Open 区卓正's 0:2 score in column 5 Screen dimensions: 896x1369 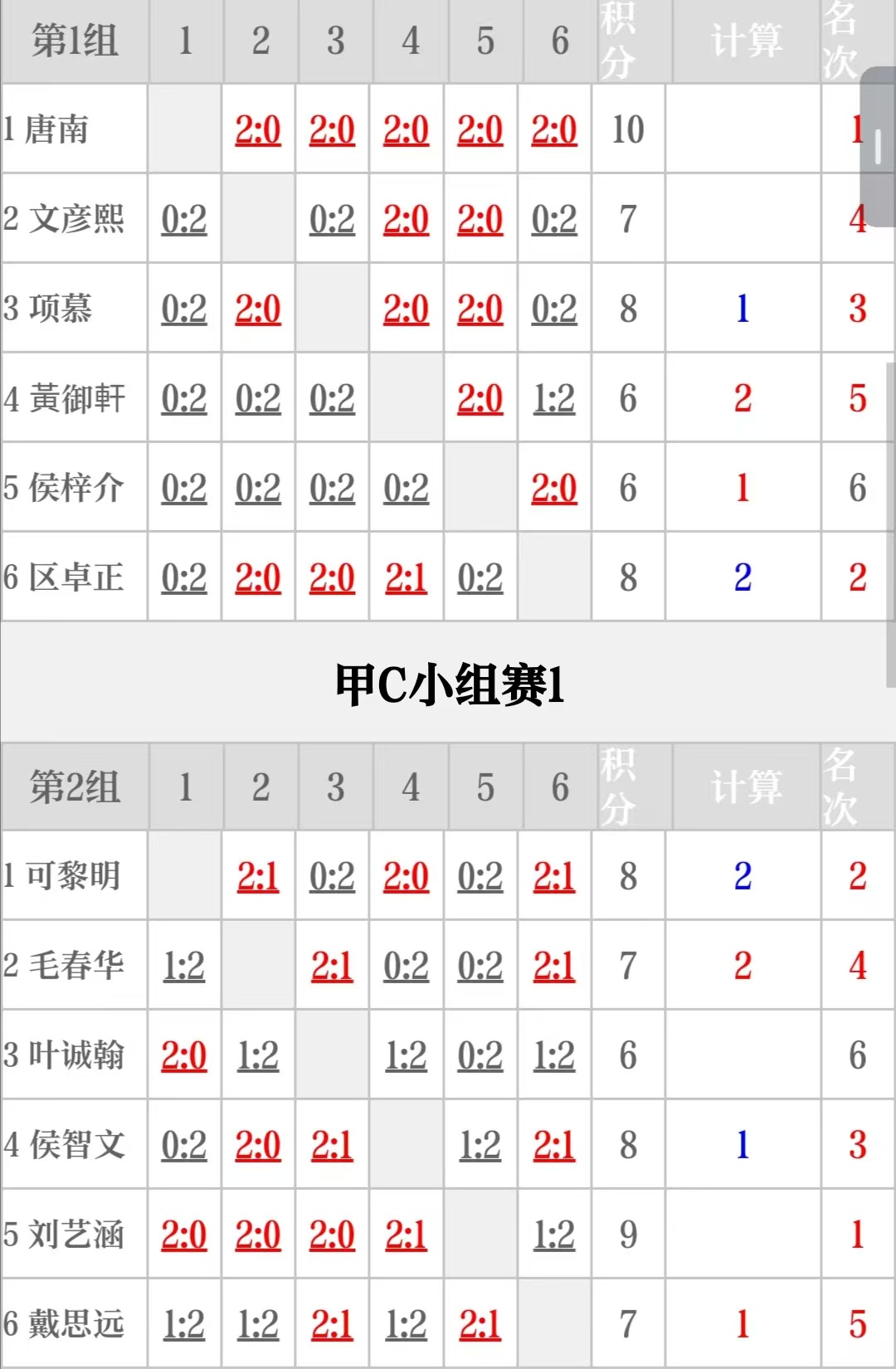(480, 578)
